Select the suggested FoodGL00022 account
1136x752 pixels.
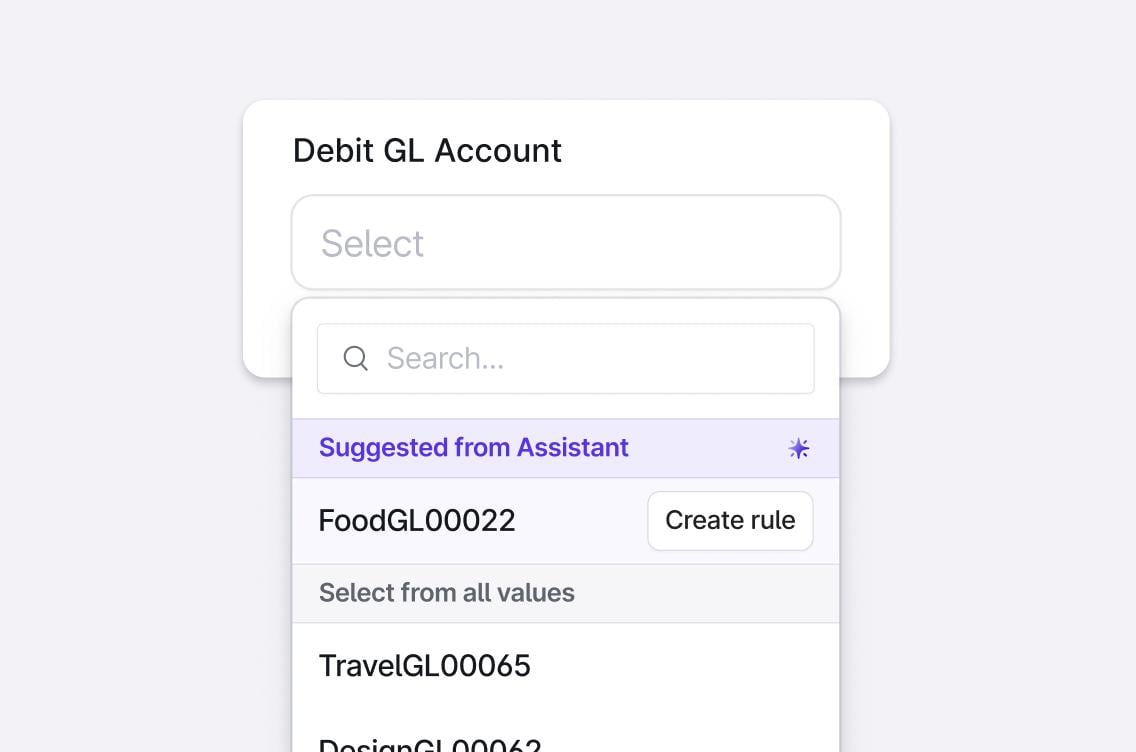[417, 521]
